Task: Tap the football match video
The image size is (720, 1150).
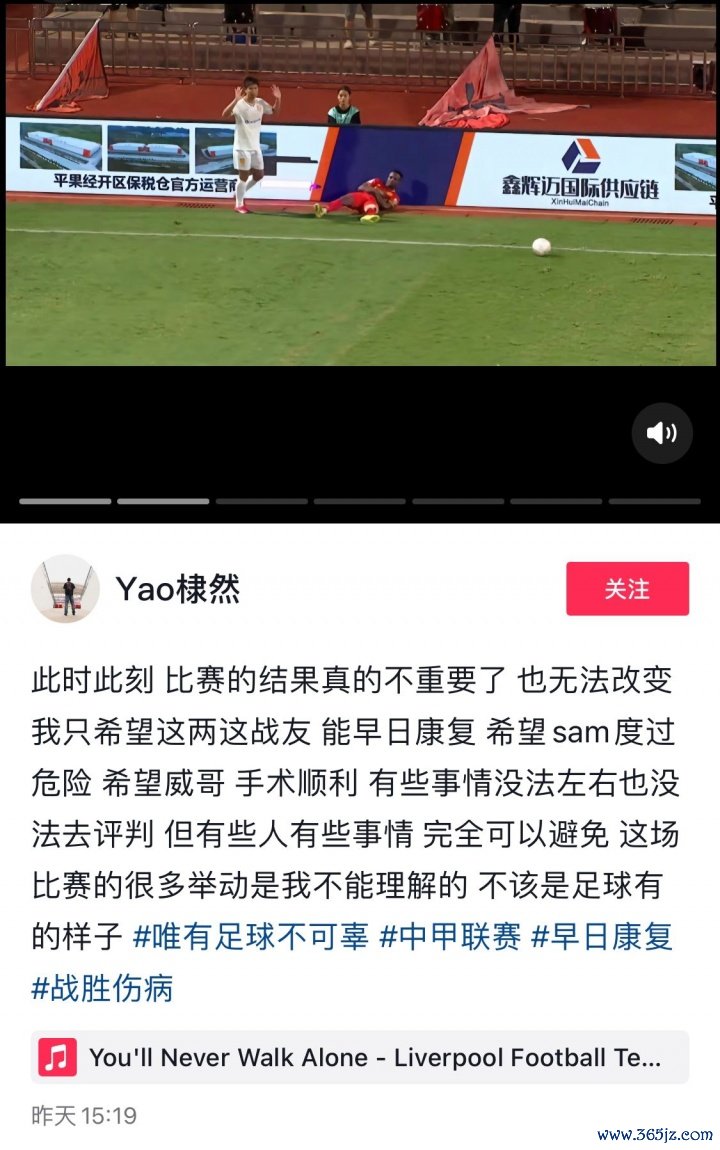Action: point(360,200)
